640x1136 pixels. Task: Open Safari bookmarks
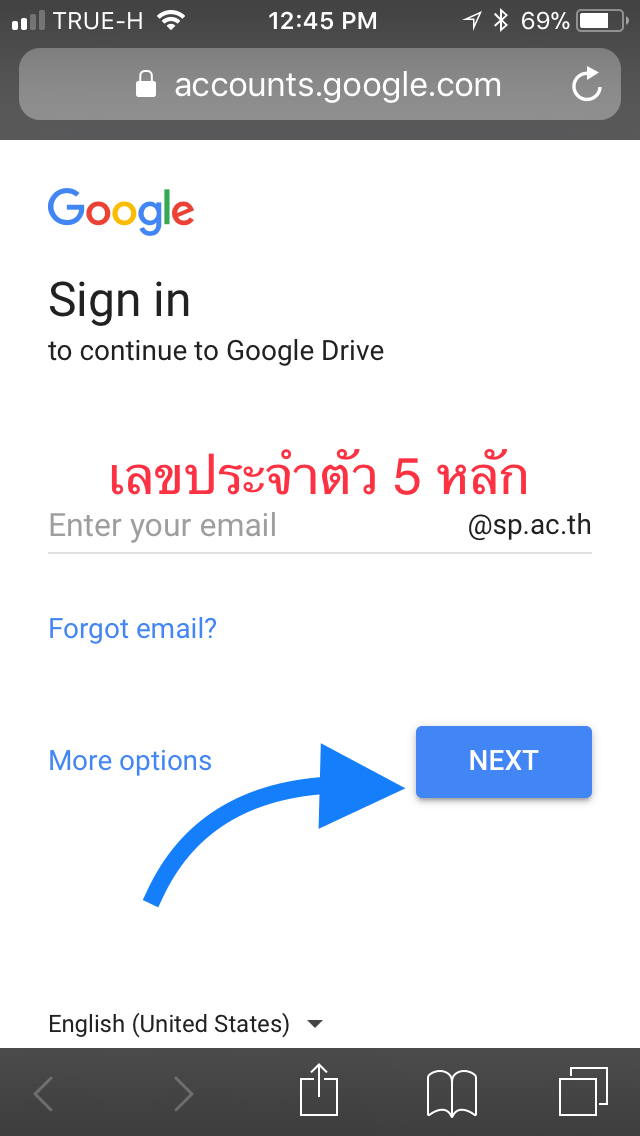tap(452, 1093)
